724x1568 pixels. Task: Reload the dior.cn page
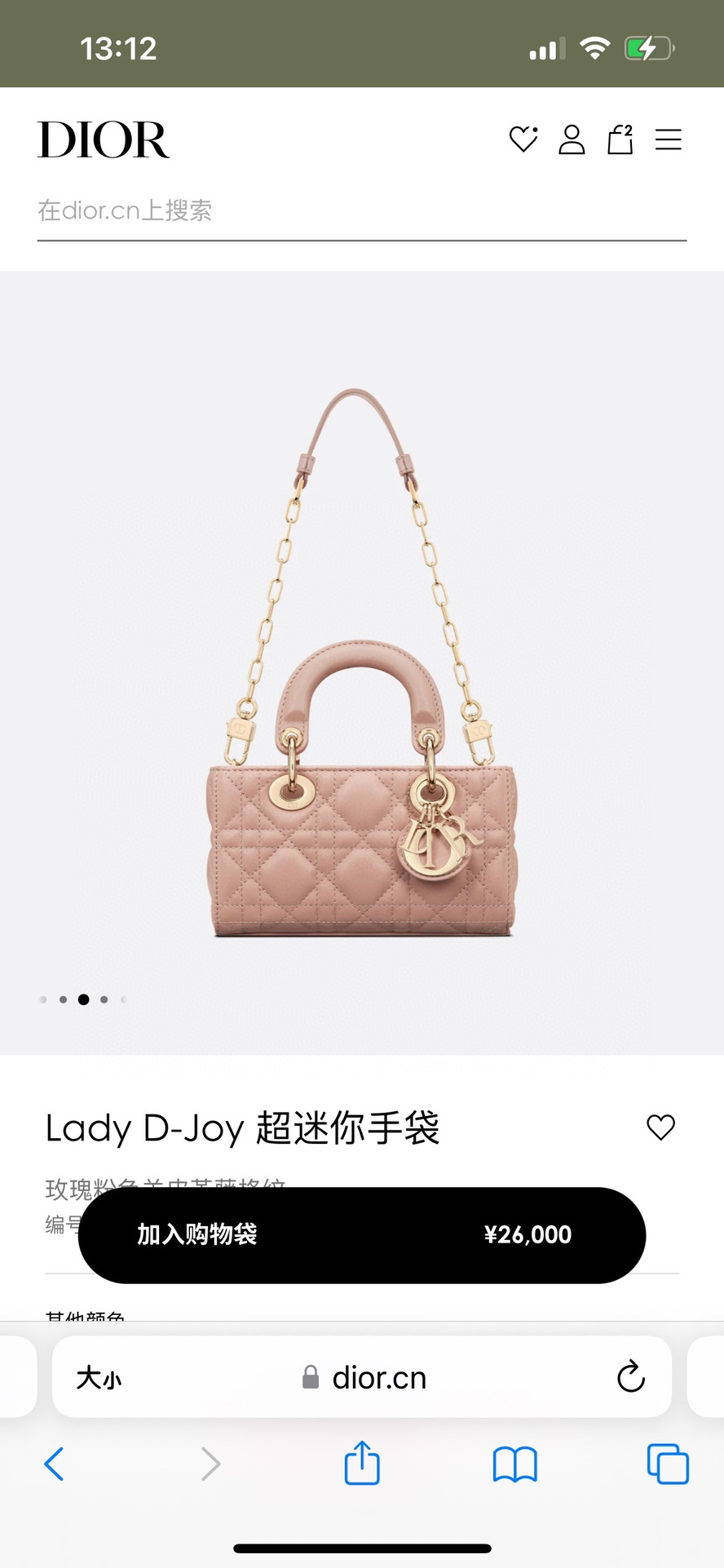point(630,1377)
